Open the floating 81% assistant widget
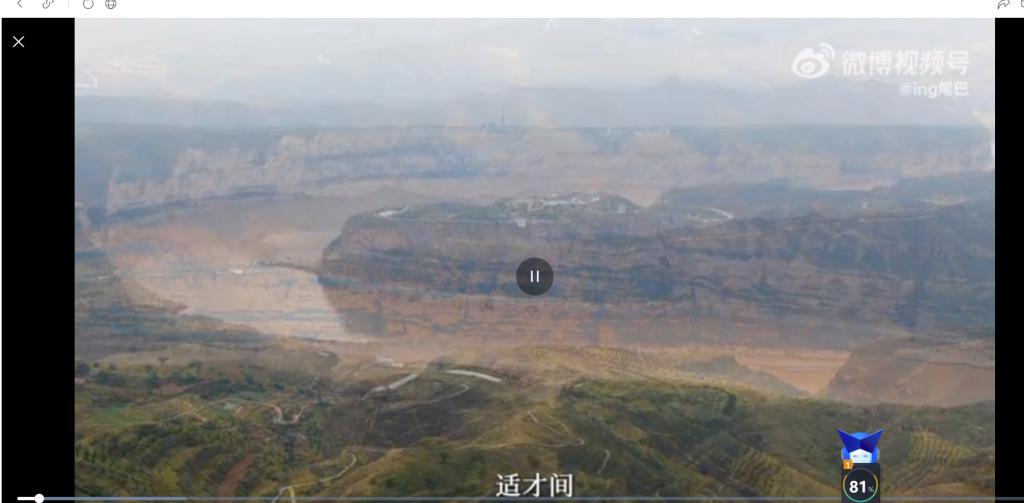 [x=860, y=484]
